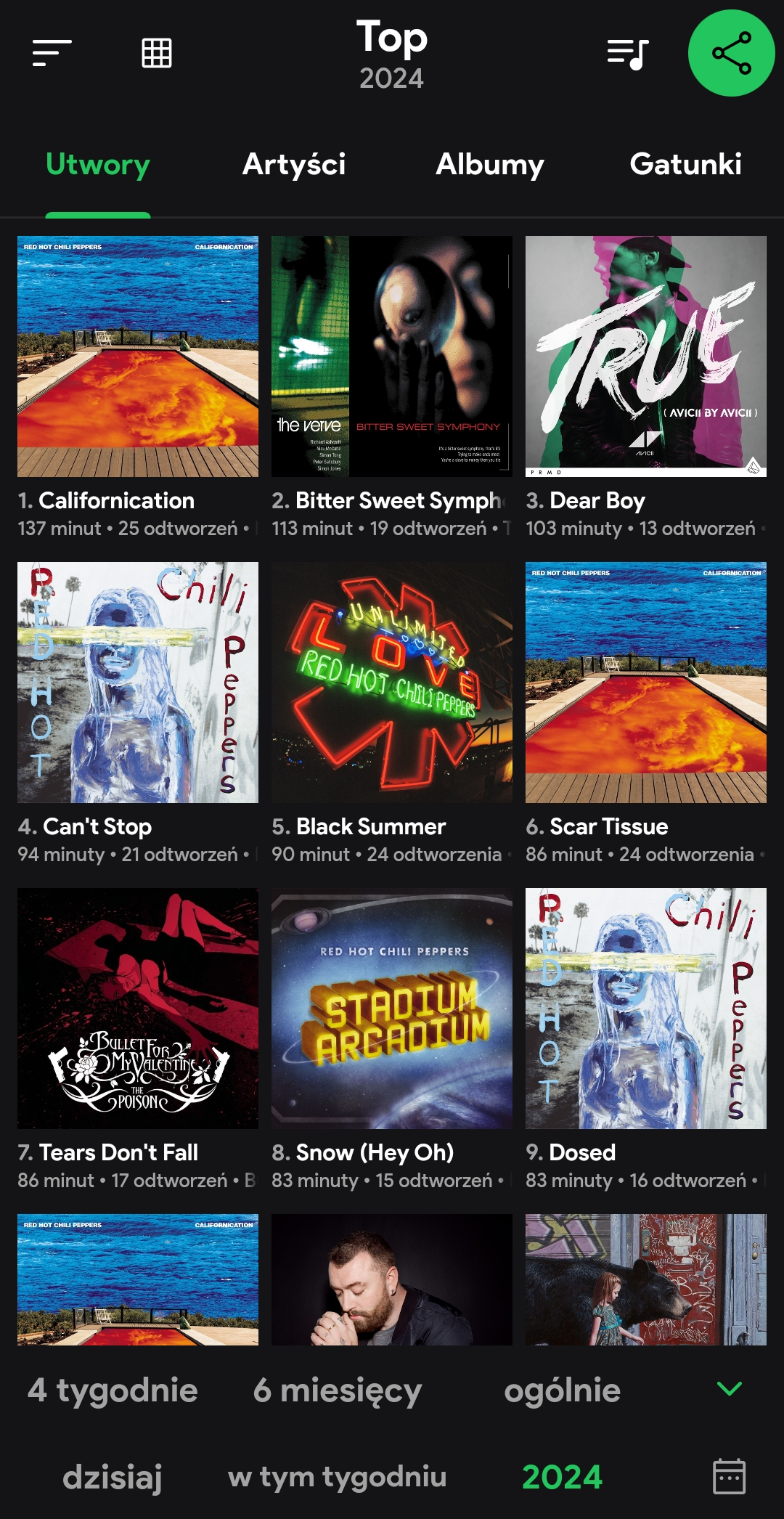Open the Snow (Hey Oh) track
The height and width of the screenshot is (1519, 784).
pos(392,1009)
